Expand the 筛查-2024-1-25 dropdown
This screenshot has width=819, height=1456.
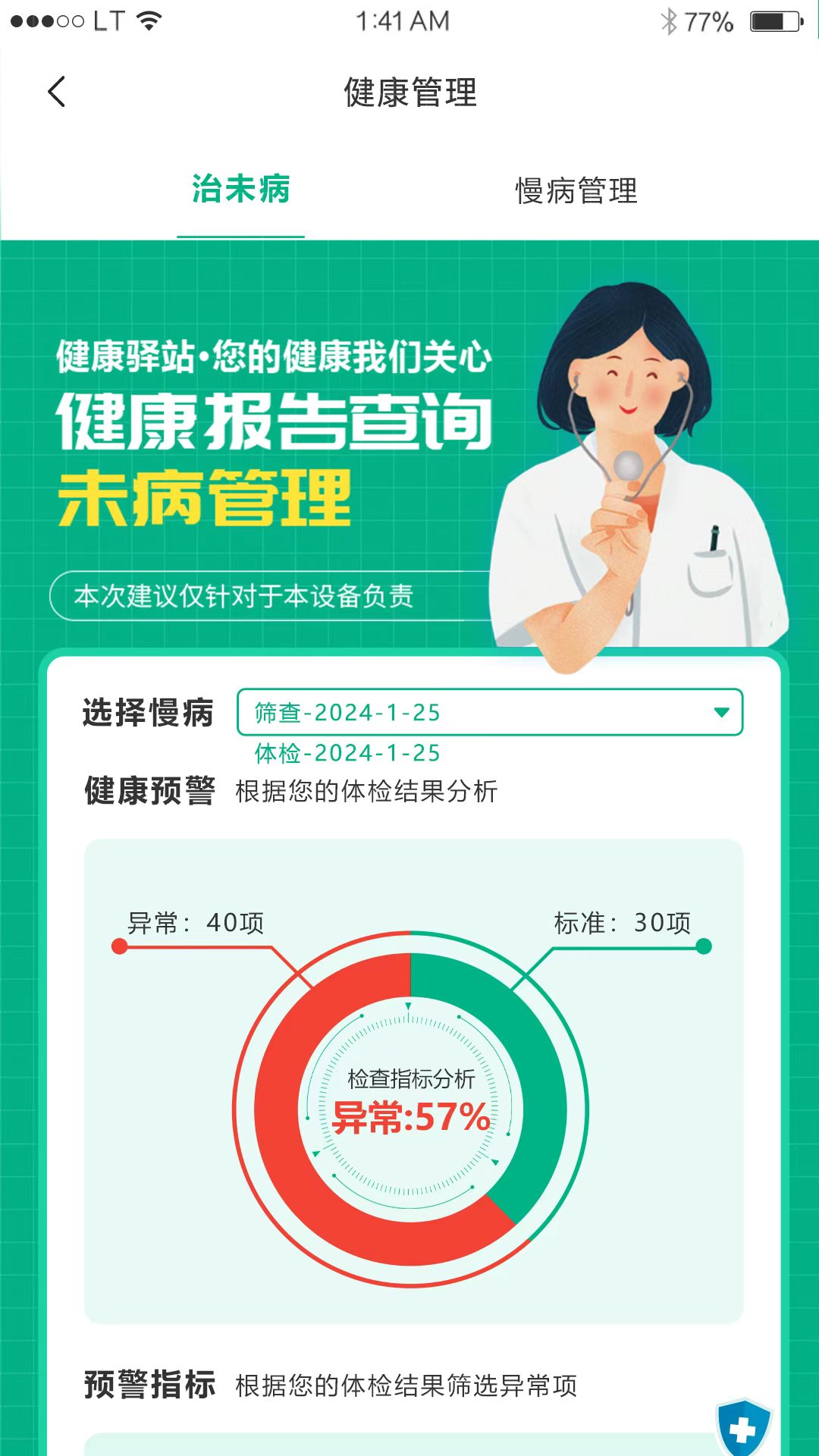pyautogui.click(x=490, y=712)
